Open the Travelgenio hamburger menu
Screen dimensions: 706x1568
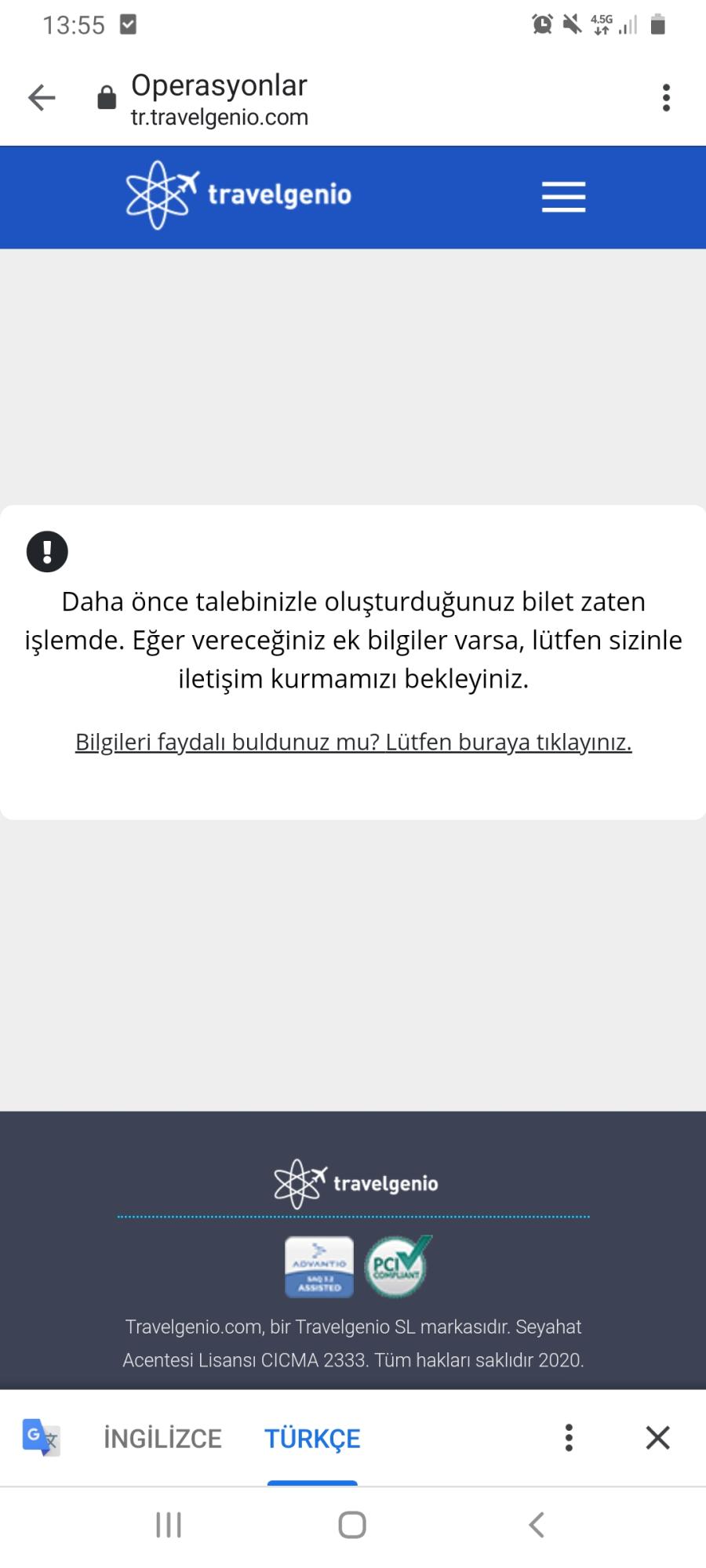tap(563, 197)
